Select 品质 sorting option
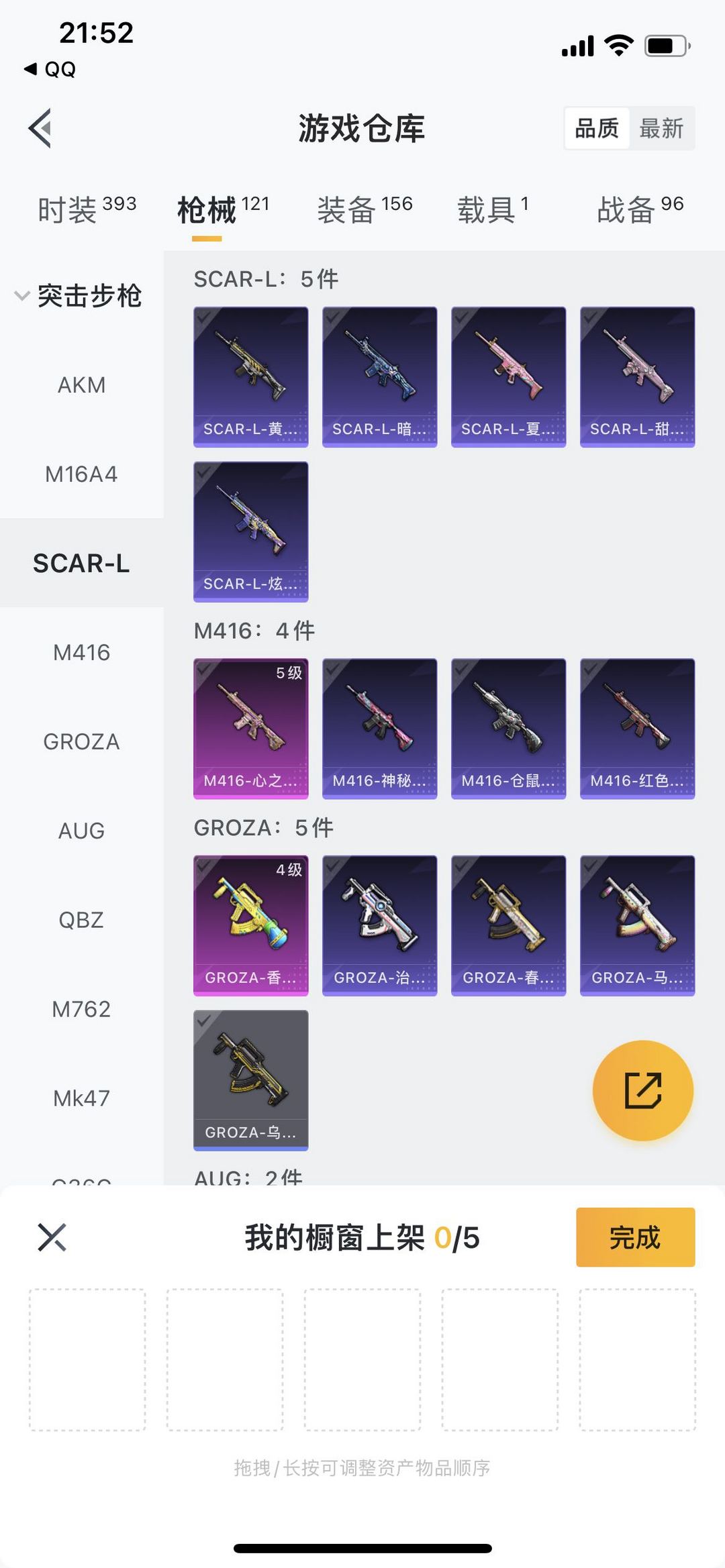The image size is (725, 1568). click(597, 128)
